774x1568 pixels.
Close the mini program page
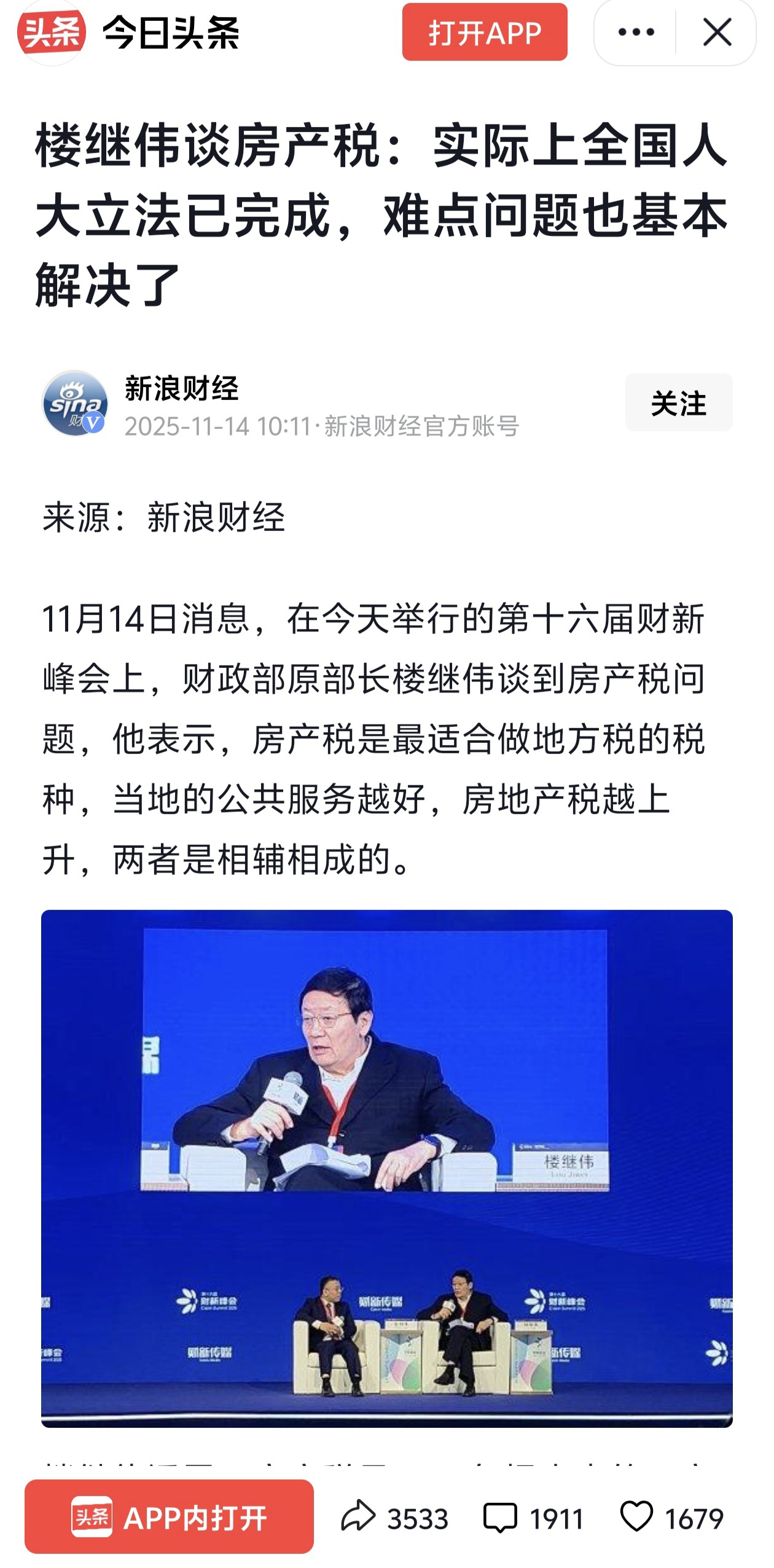point(716,32)
